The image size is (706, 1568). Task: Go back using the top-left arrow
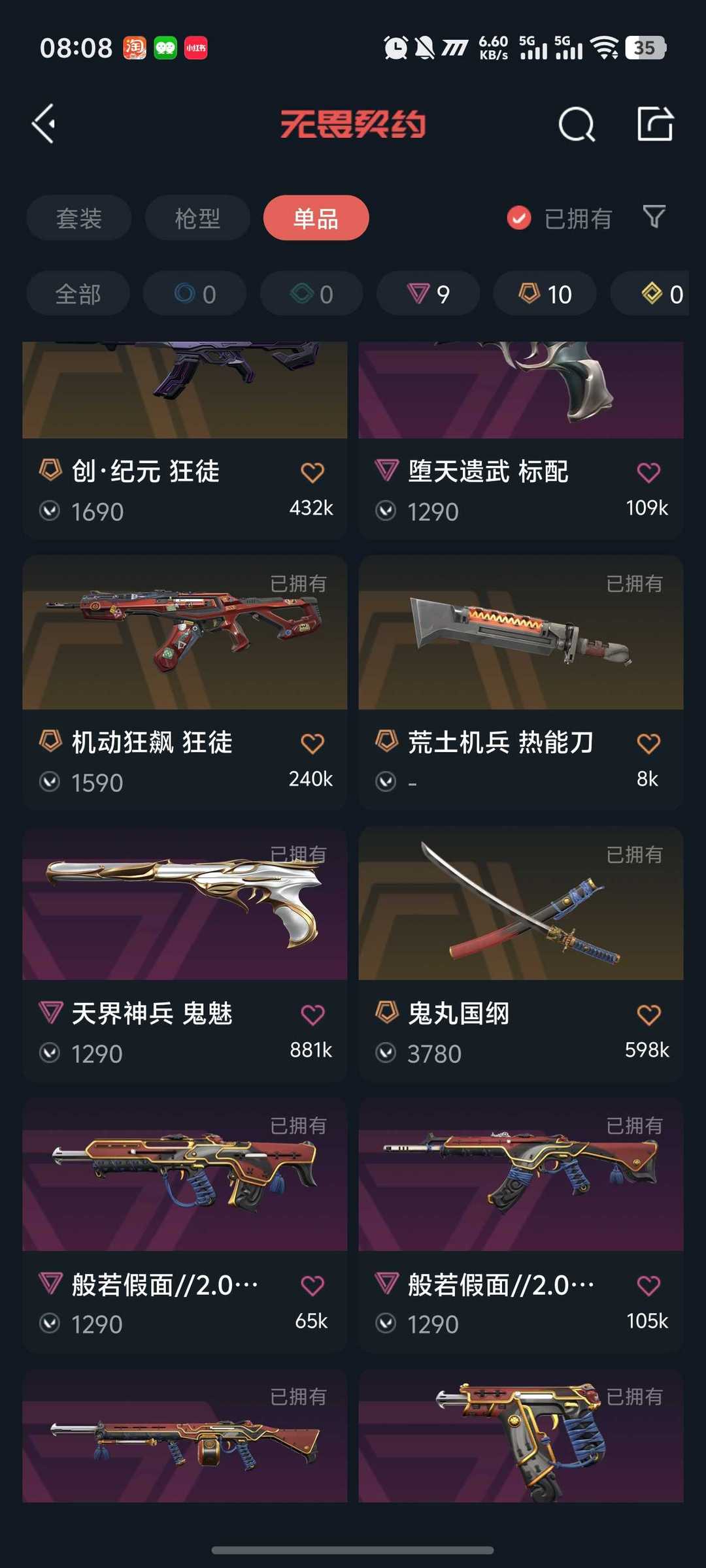44,123
